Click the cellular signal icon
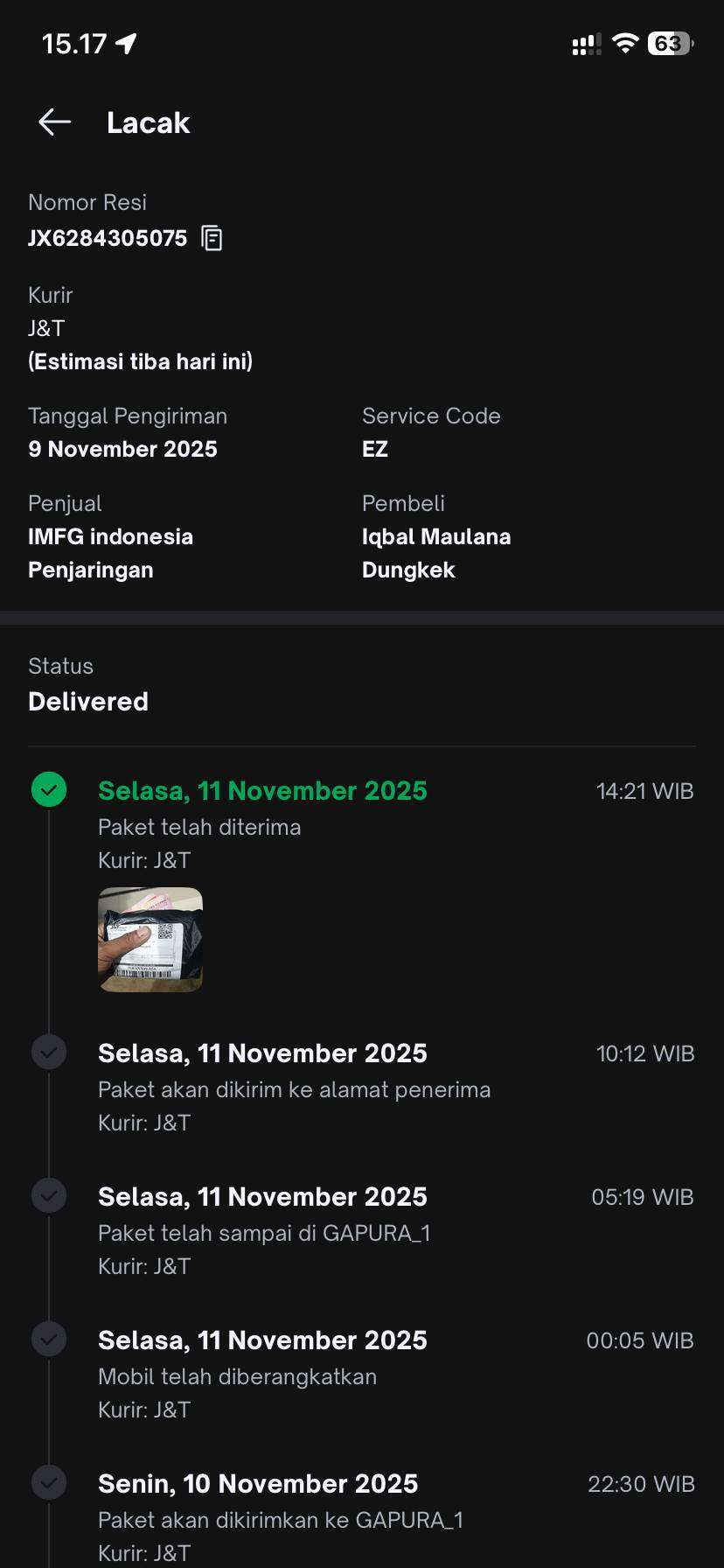Screen dimensions: 724x1568 tap(586, 43)
